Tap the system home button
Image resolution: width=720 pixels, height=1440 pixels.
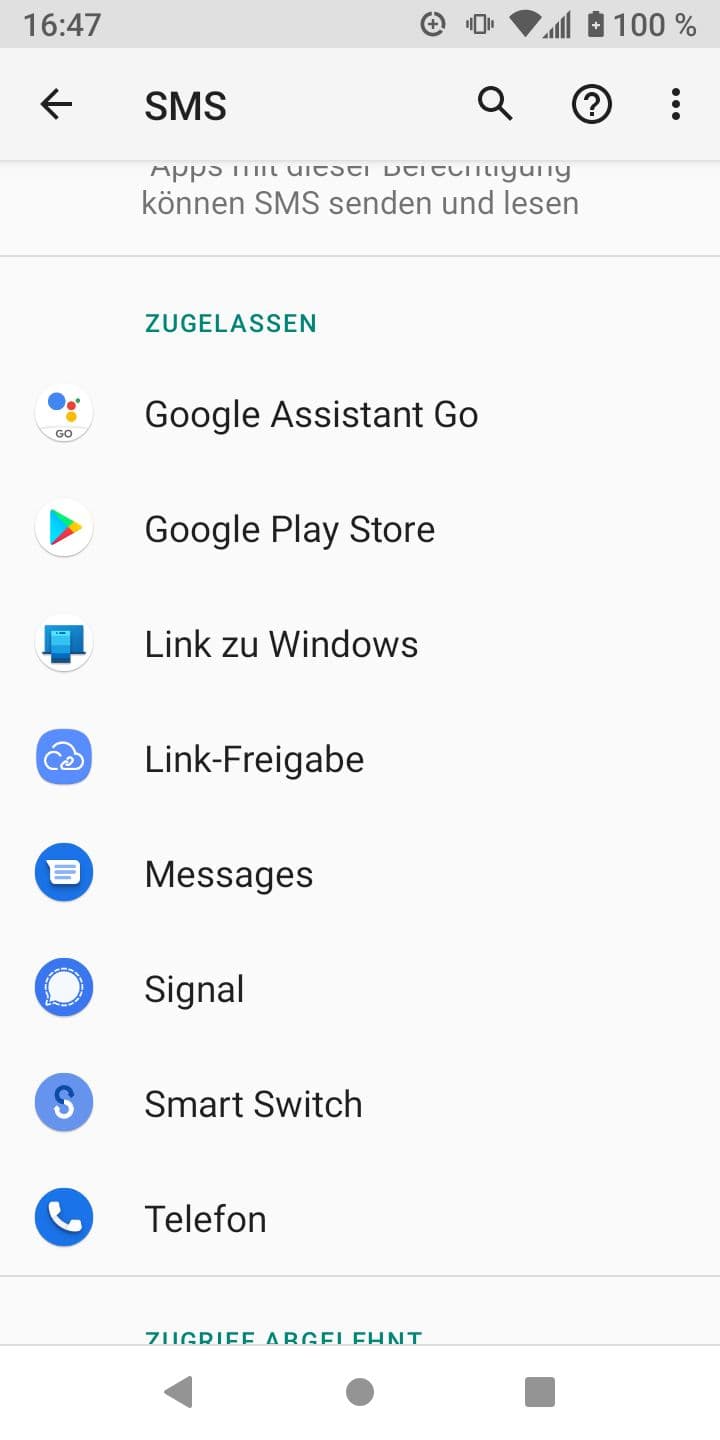click(360, 1391)
